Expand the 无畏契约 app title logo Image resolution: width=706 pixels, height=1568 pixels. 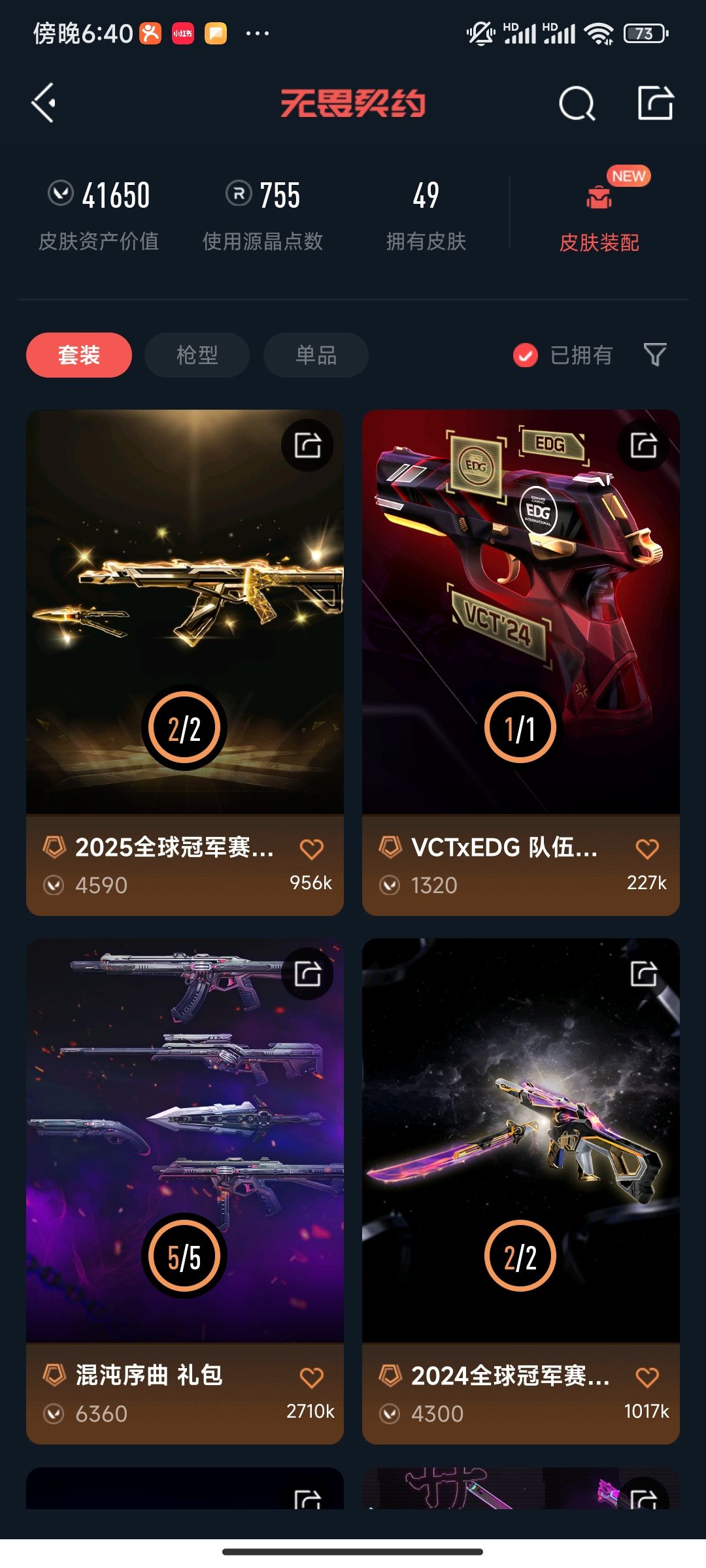pos(353,103)
